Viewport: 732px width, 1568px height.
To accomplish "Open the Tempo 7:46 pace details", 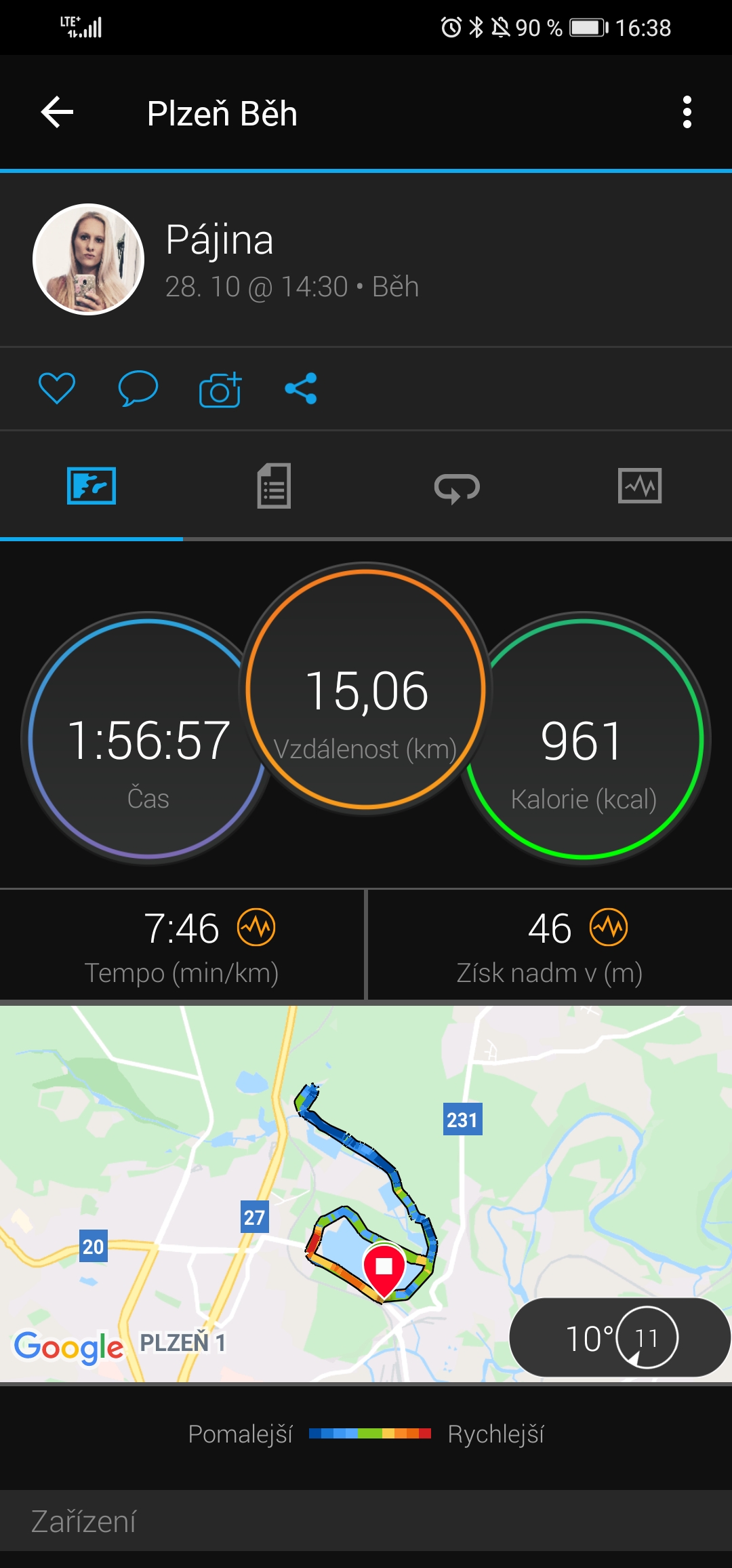I will coord(182,945).
